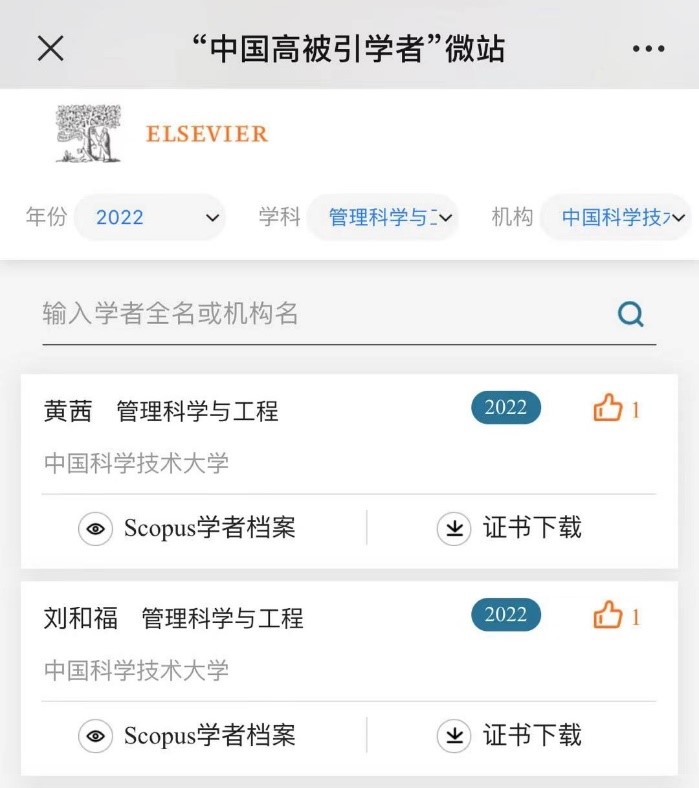Tap the magnifier search icon
This screenshot has width=699, height=788.
[x=631, y=315]
